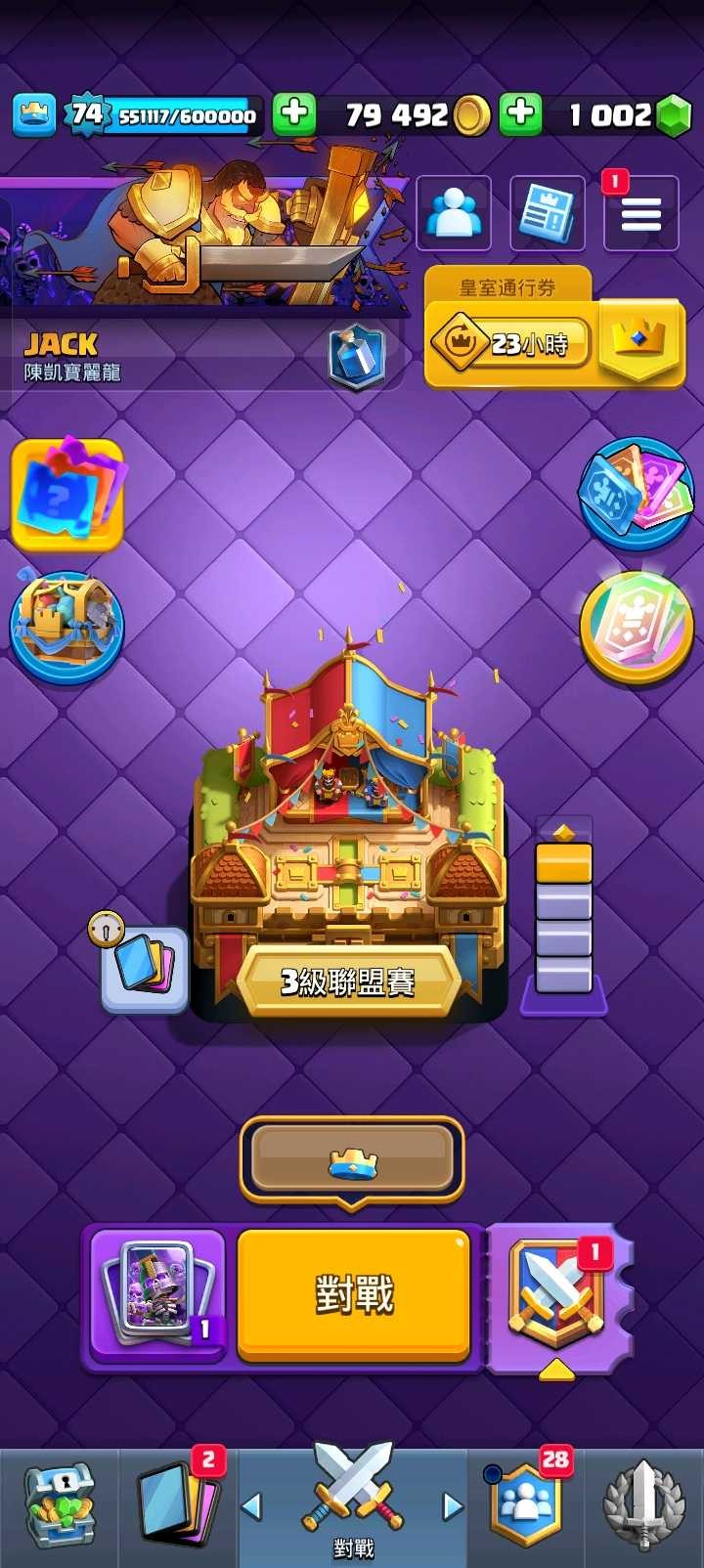Open the shop chest tab
704x1568 pixels.
pyautogui.click(x=59, y=1505)
